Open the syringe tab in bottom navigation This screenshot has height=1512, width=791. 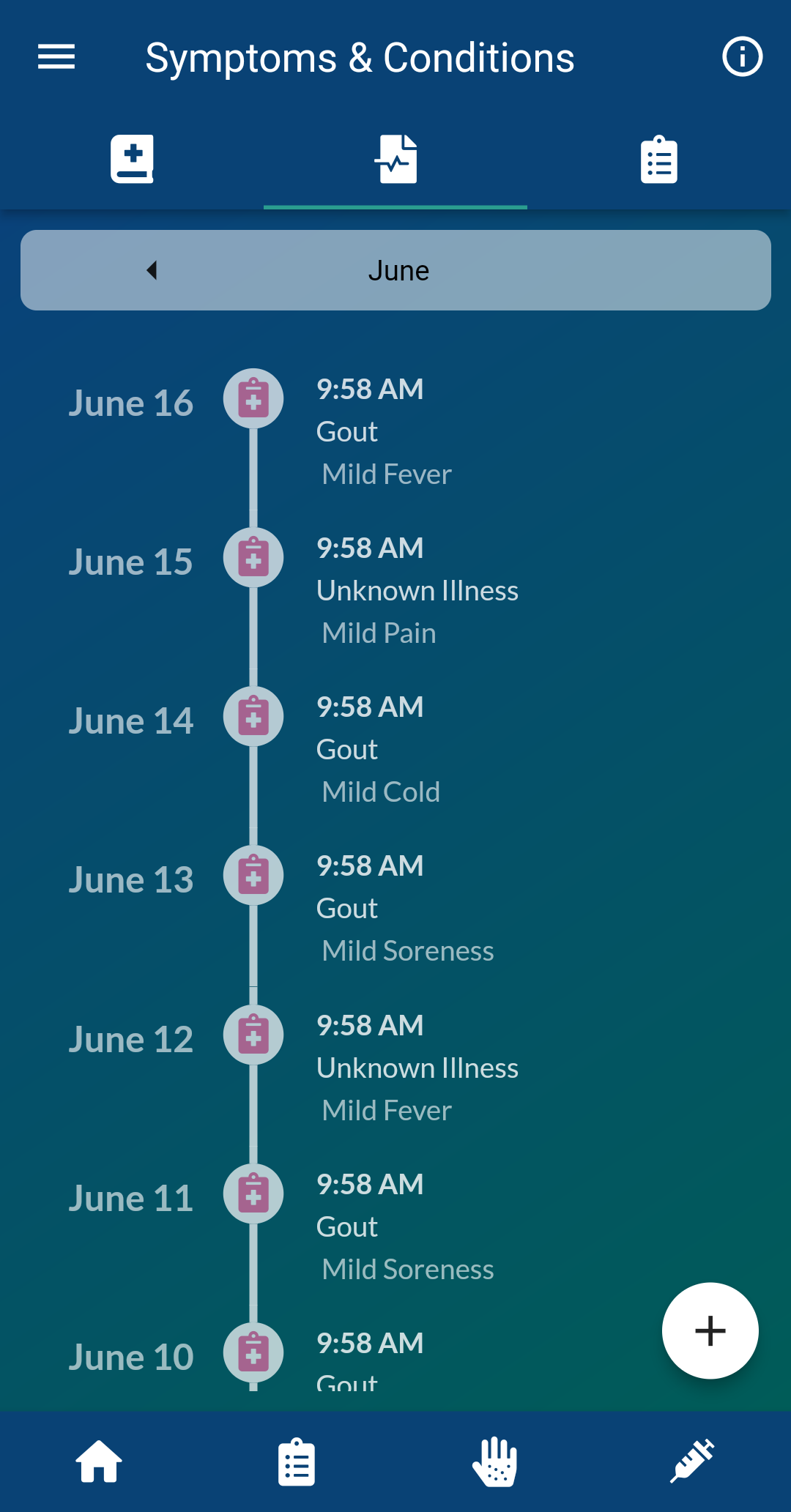click(x=692, y=1462)
